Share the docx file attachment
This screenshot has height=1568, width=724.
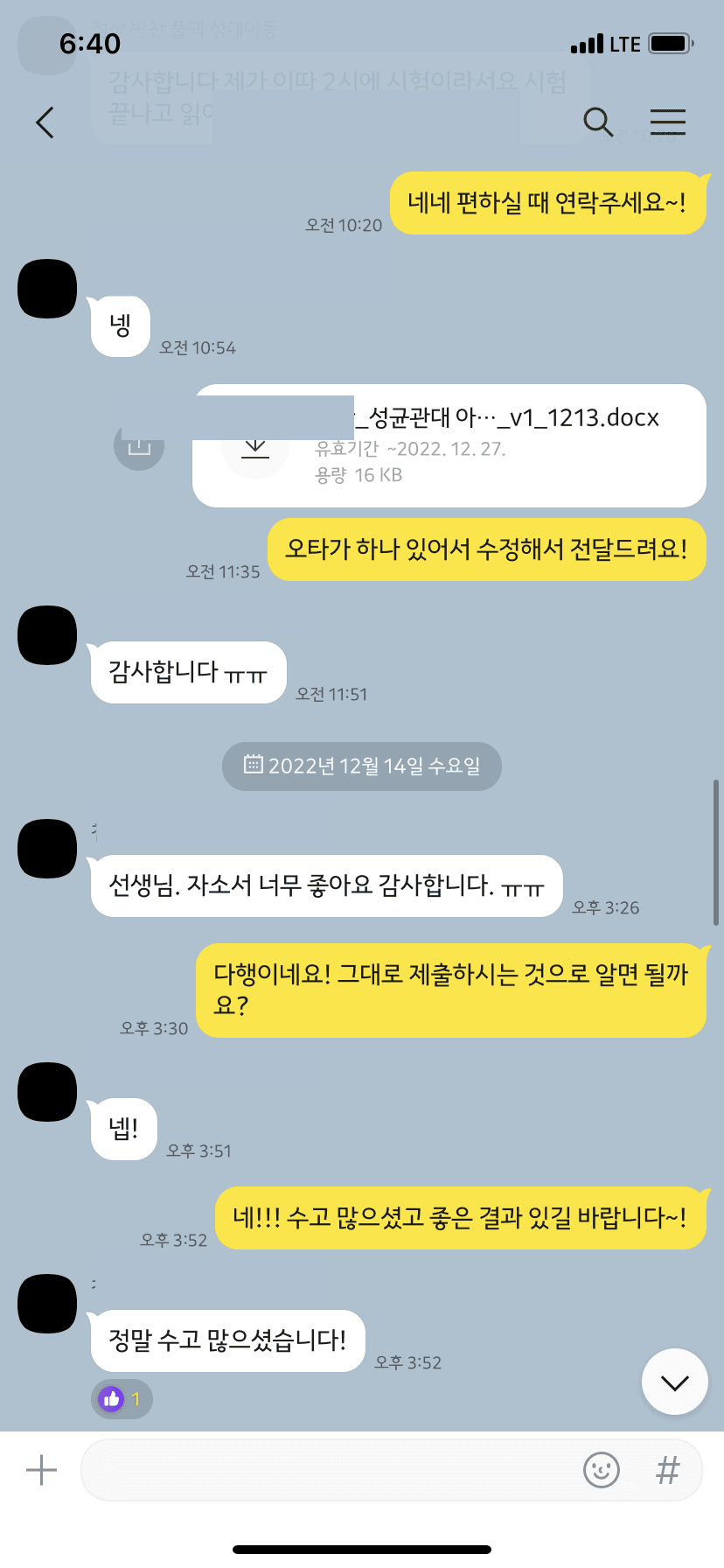click(x=139, y=446)
